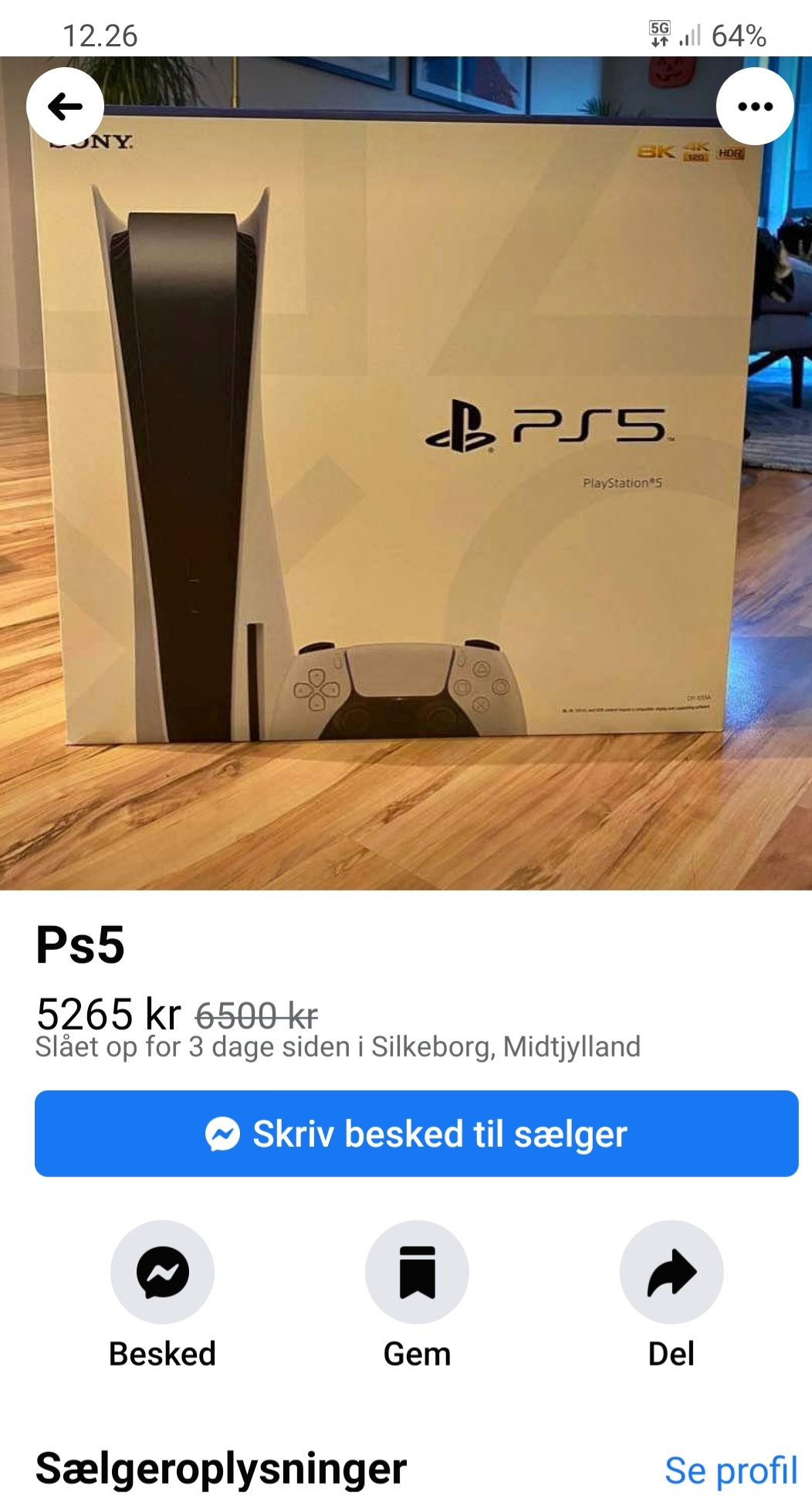This screenshot has height=1496, width=812.
Task: Open the Messenger icon labeled Besked
Action: (x=161, y=1271)
